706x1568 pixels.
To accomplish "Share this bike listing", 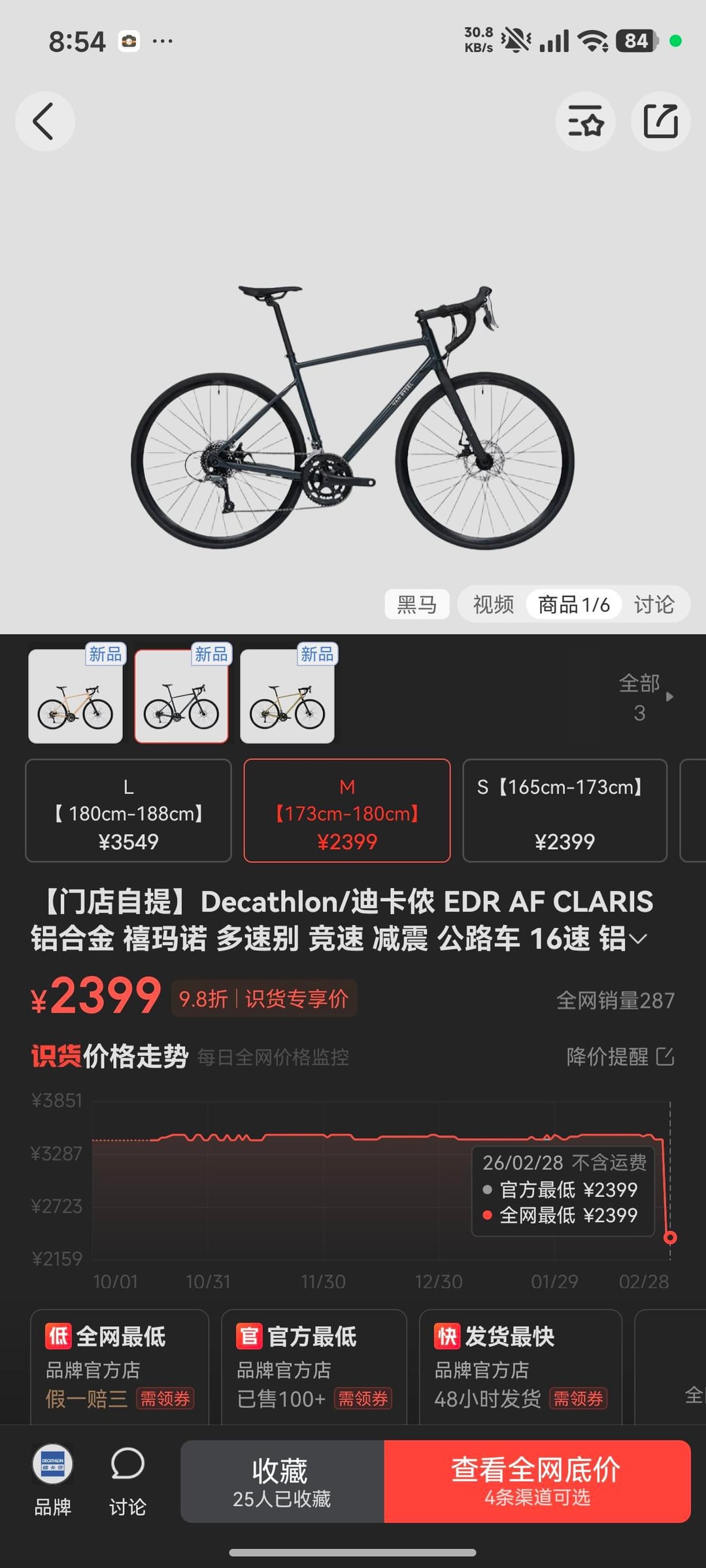I will (x=660, y=122).
